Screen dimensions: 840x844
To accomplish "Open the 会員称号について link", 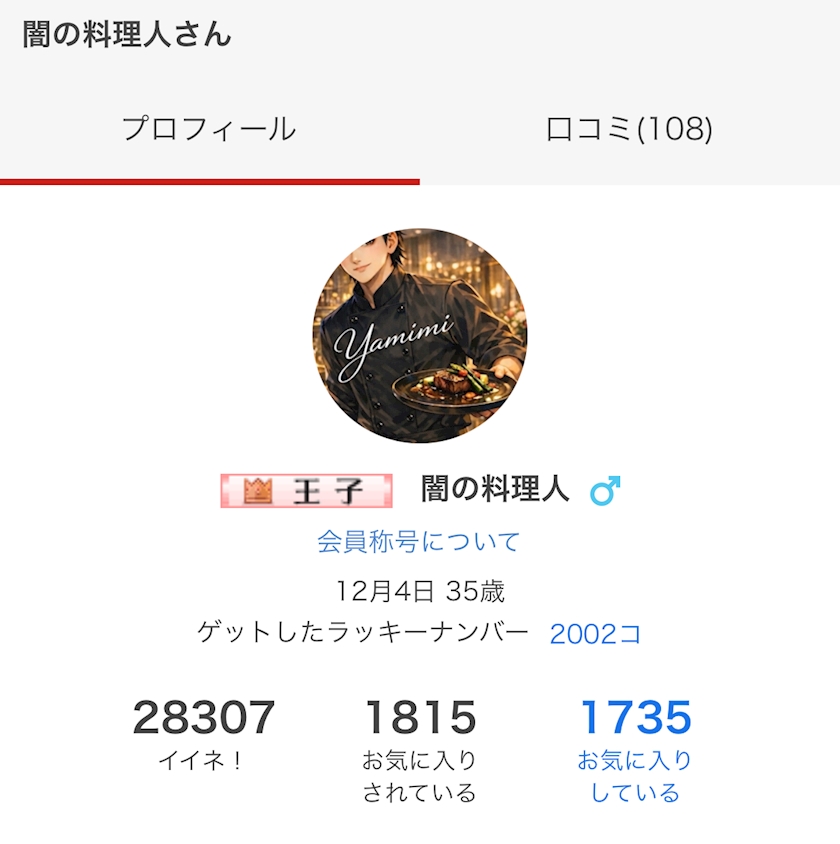I will click(419, 542).
